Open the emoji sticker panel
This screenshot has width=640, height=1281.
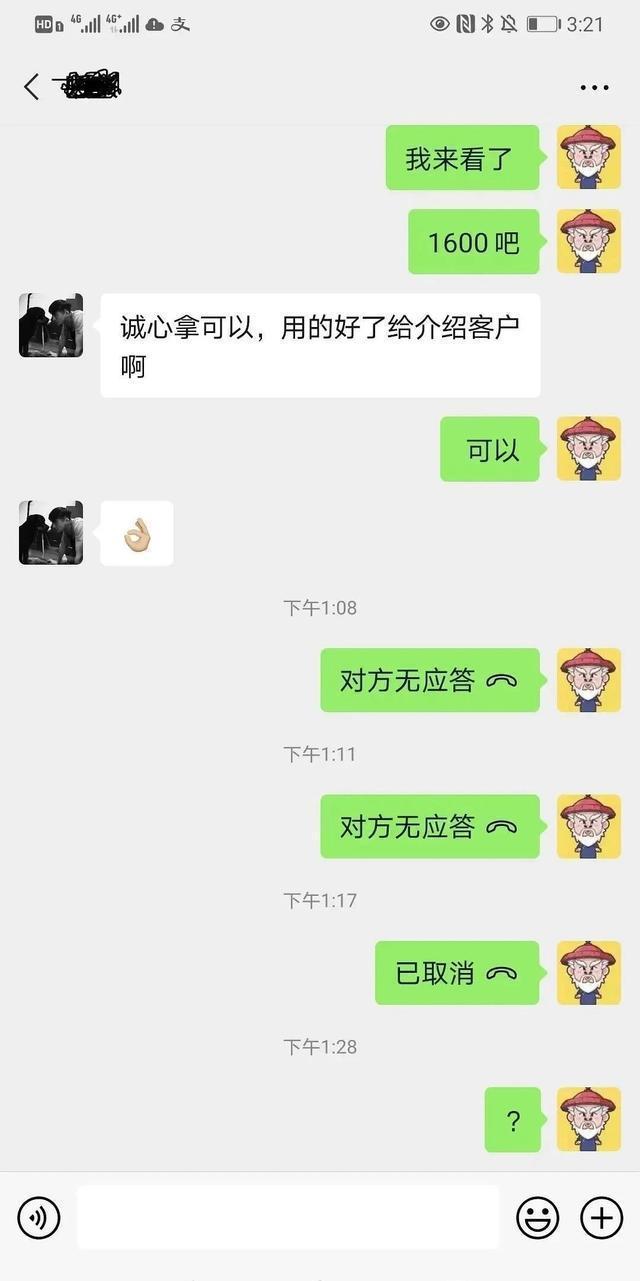(537, 1217)
